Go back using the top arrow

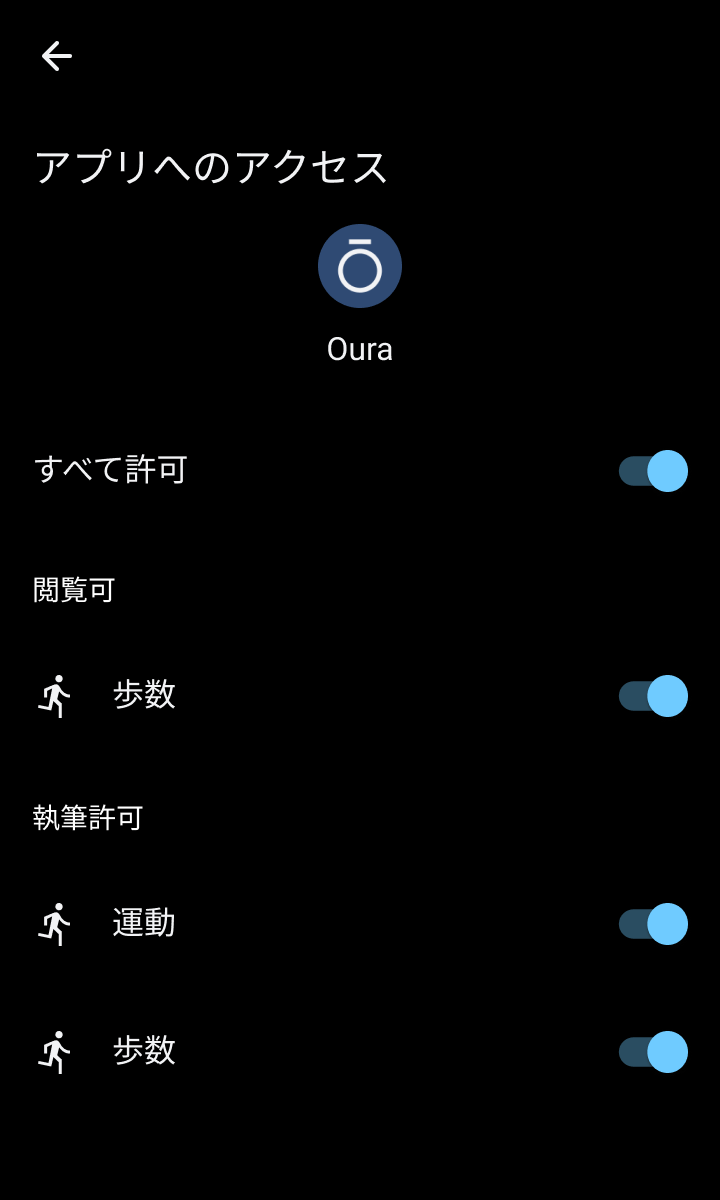click(57, 56)
